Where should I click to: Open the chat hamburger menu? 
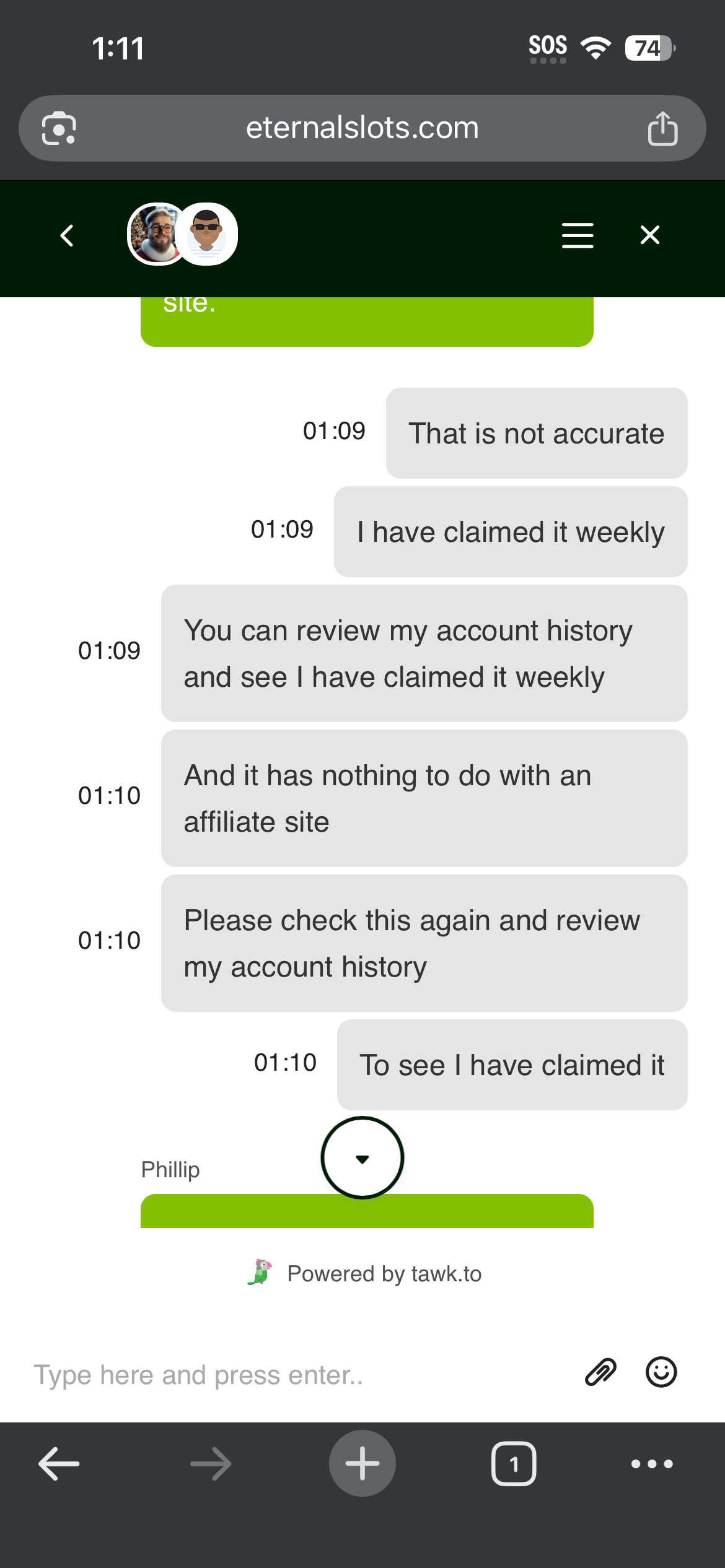577,235
